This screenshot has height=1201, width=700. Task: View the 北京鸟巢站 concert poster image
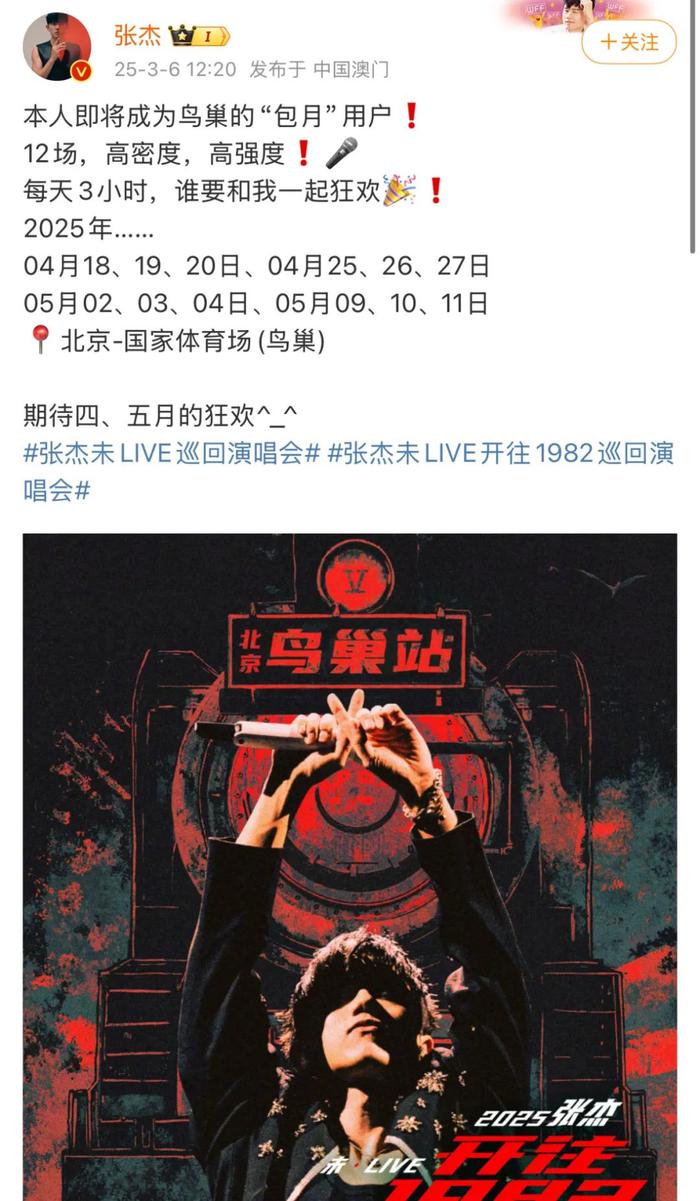click(x=350, y=867)
